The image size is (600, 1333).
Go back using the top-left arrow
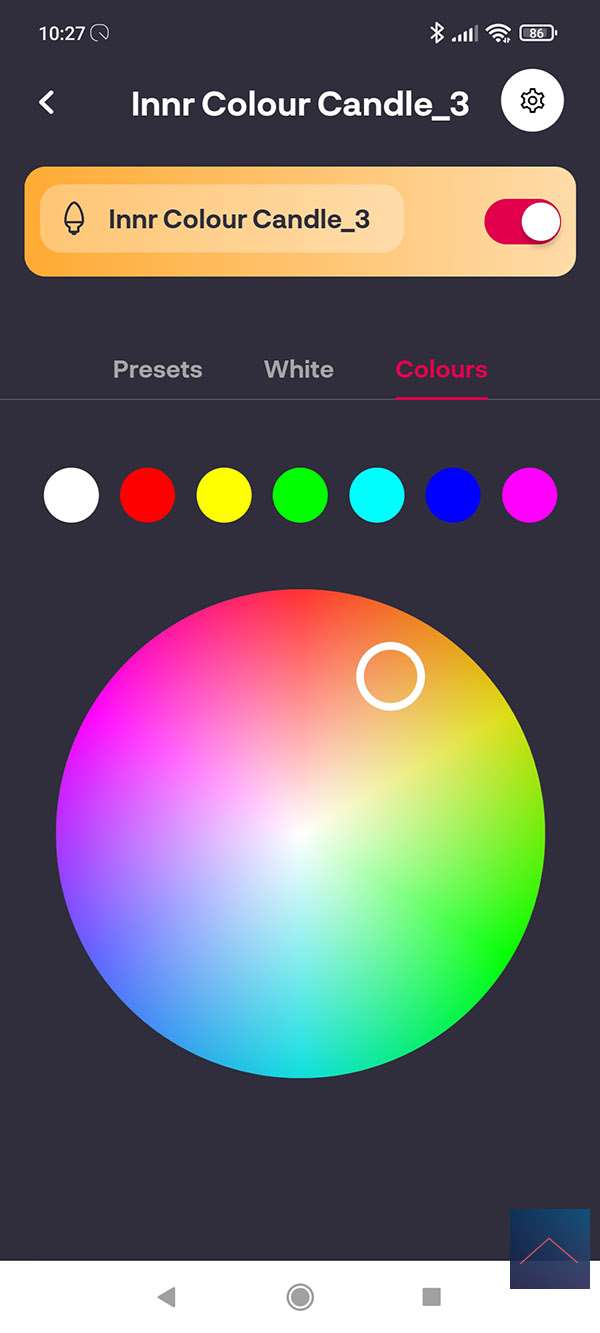pyautogui.click(x=47, y=102)
